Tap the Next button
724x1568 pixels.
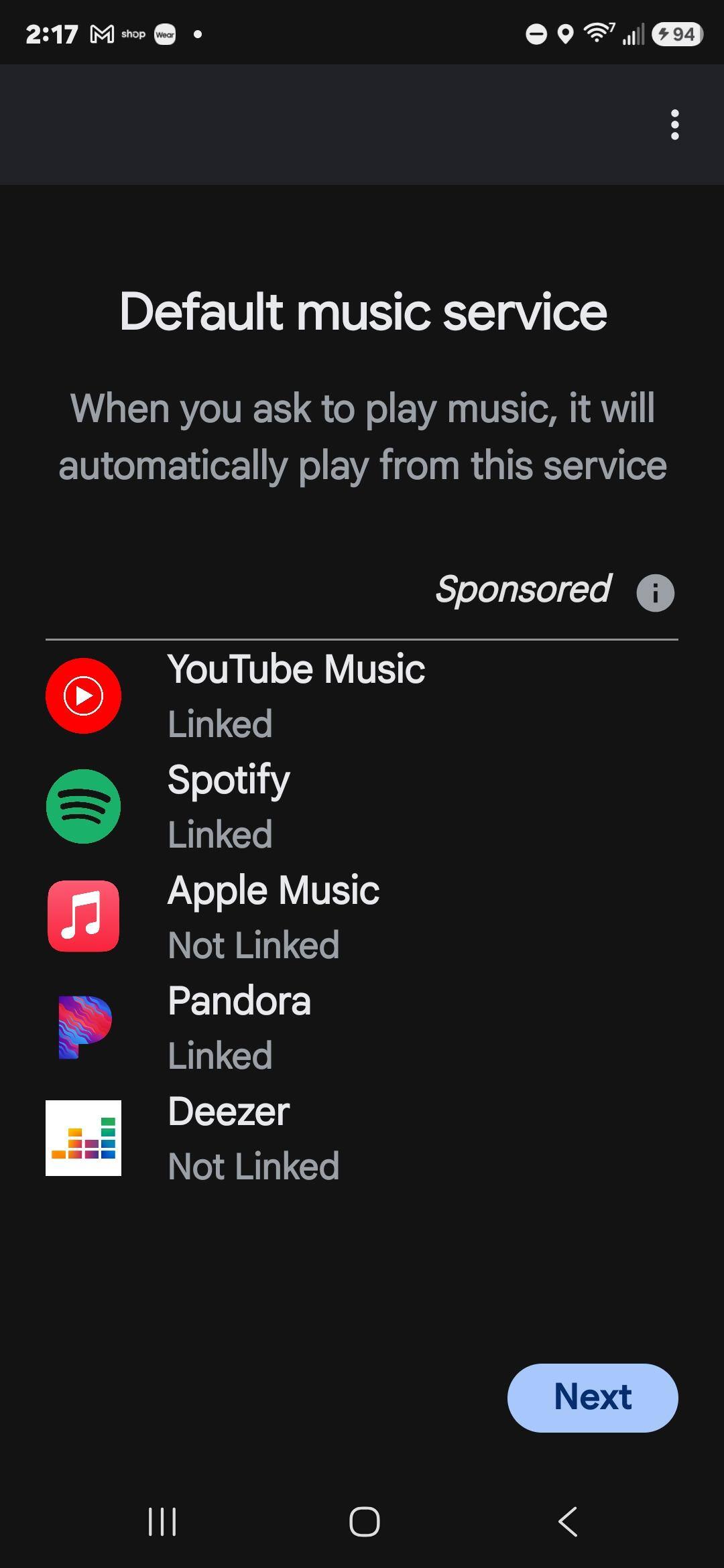(x=593, y=1398)
